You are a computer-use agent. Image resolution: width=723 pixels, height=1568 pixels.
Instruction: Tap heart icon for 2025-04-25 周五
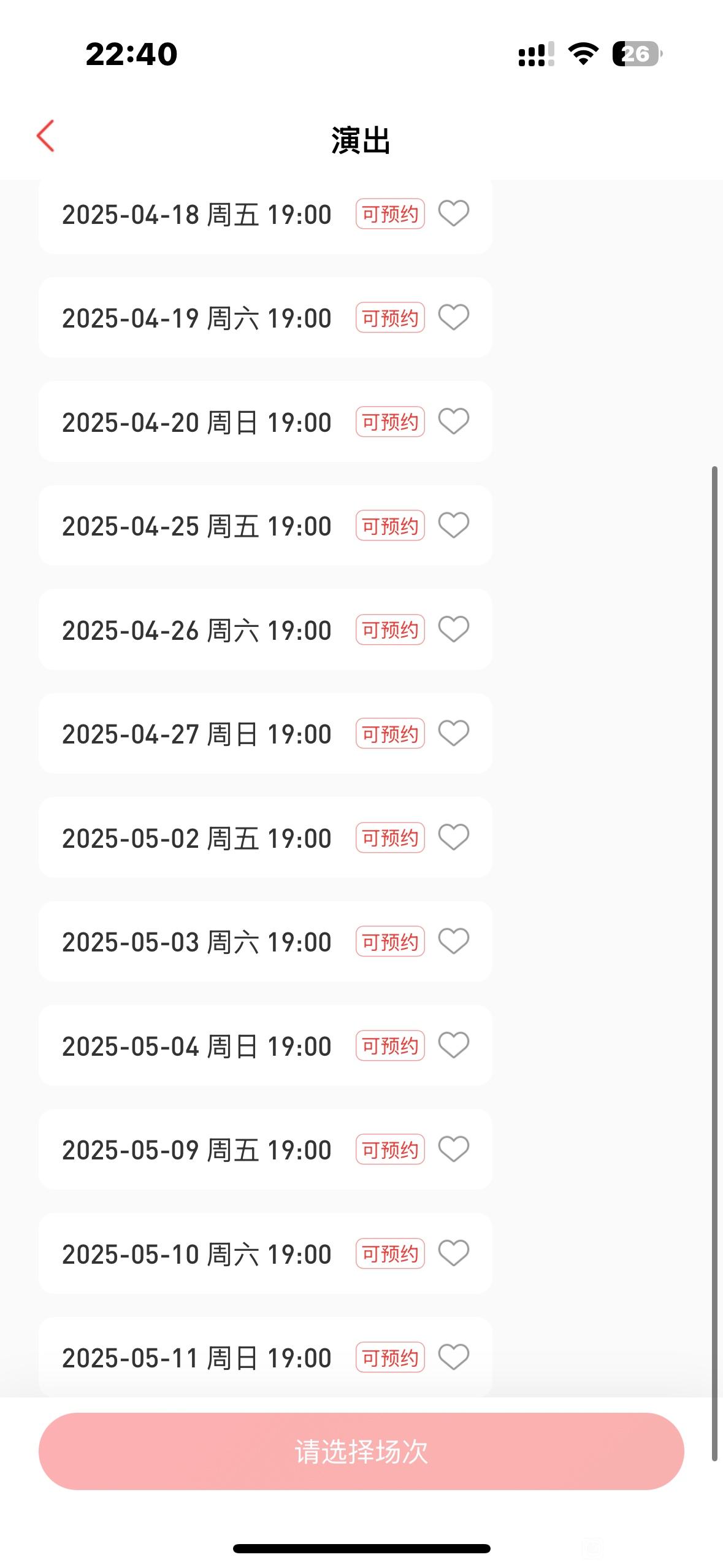tap(454, 525)
